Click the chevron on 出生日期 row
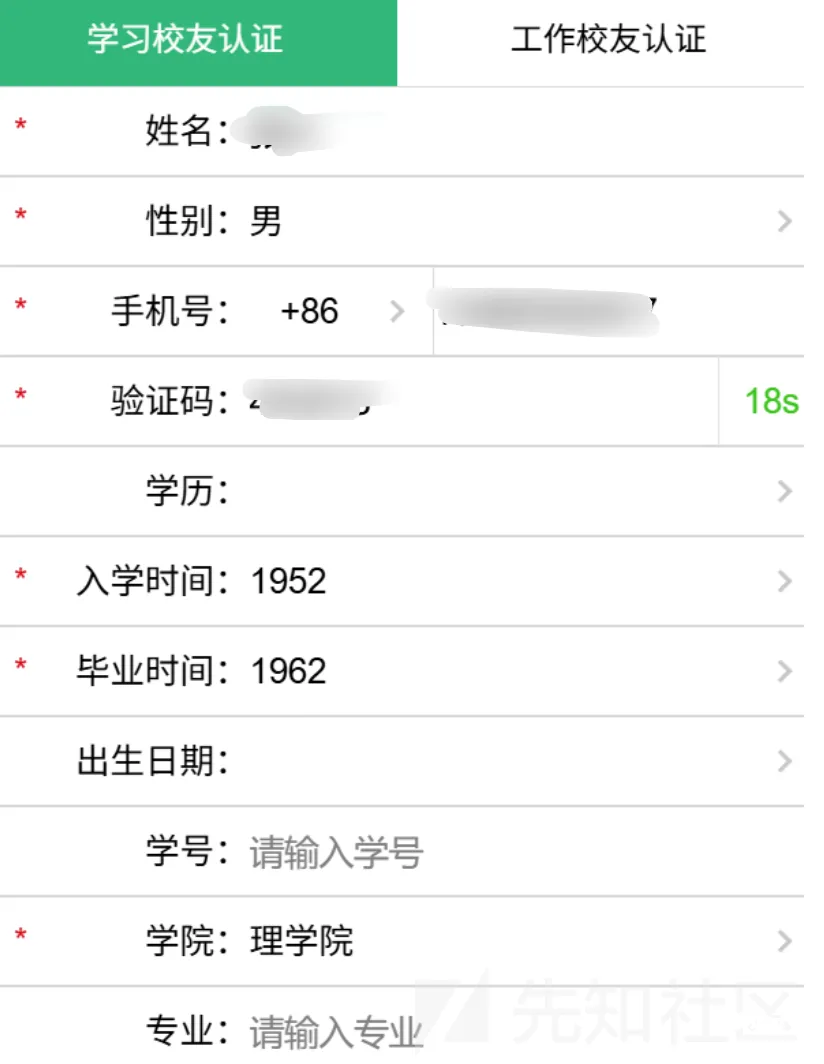Viewport: 824px width, 1064px height. [x=786, y=761]
